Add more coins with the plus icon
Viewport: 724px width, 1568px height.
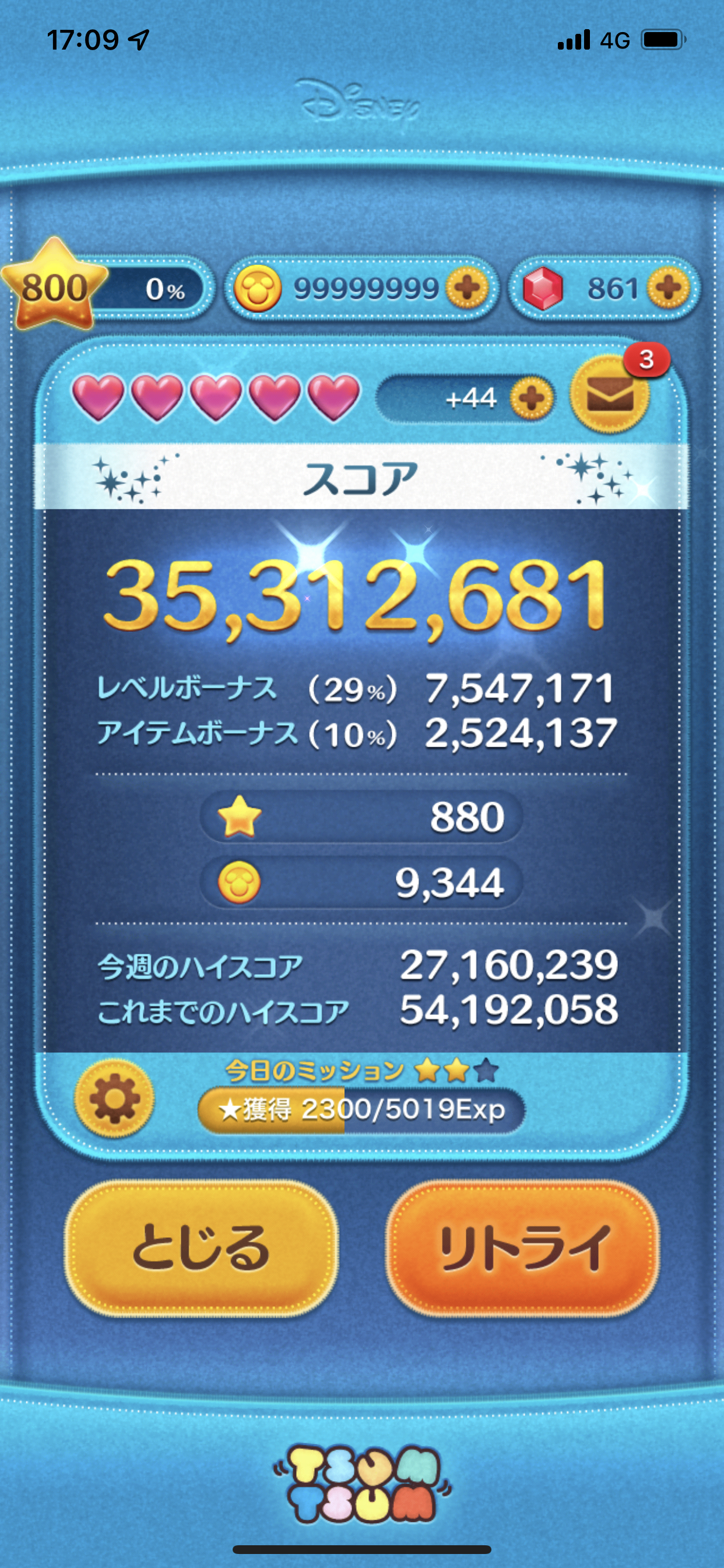pyautogui.click(x=467, y=288)
